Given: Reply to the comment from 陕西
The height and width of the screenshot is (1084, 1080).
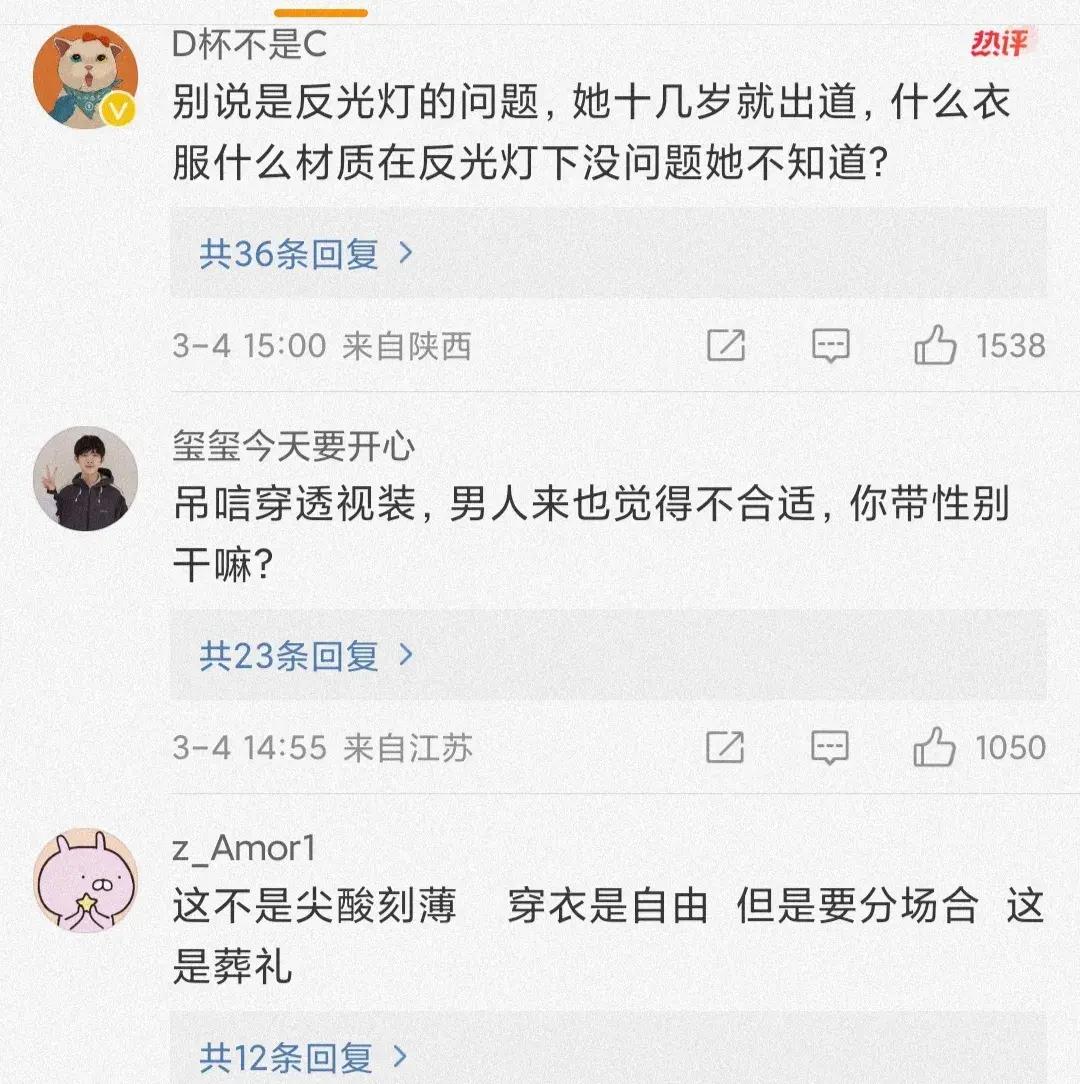Looking at the screenshot, I should coord(830,346).
